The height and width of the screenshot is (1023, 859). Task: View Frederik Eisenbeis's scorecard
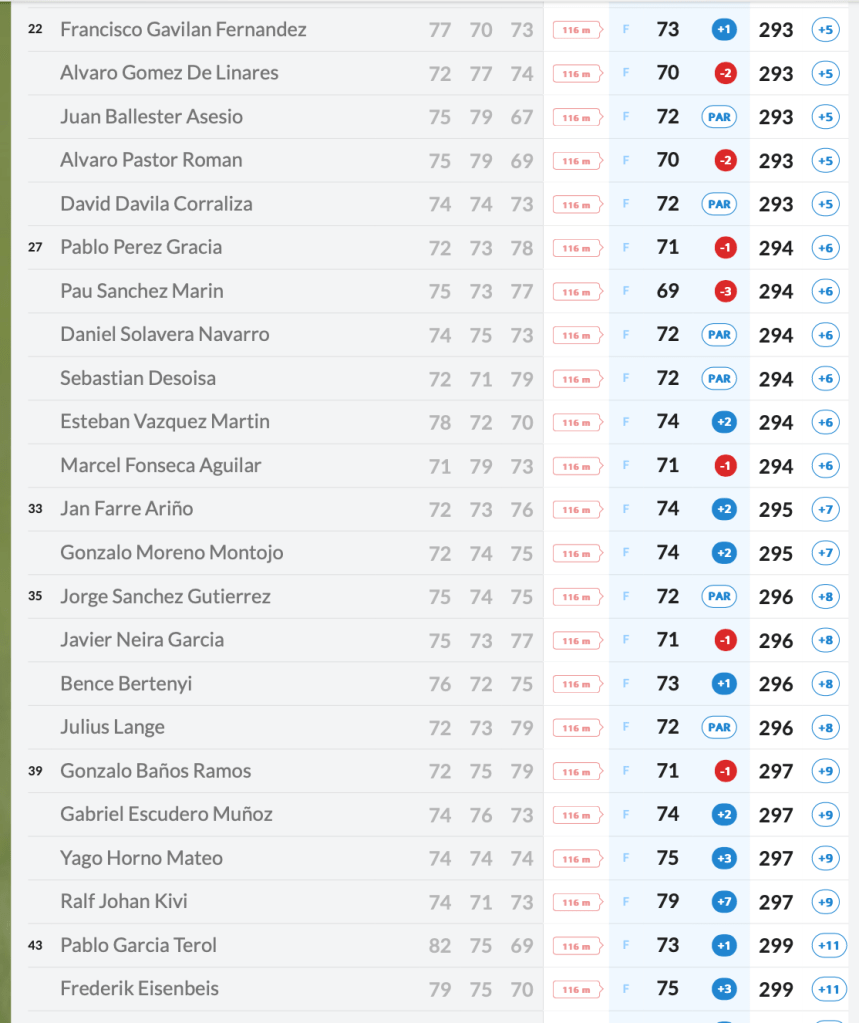coord(139,988)
